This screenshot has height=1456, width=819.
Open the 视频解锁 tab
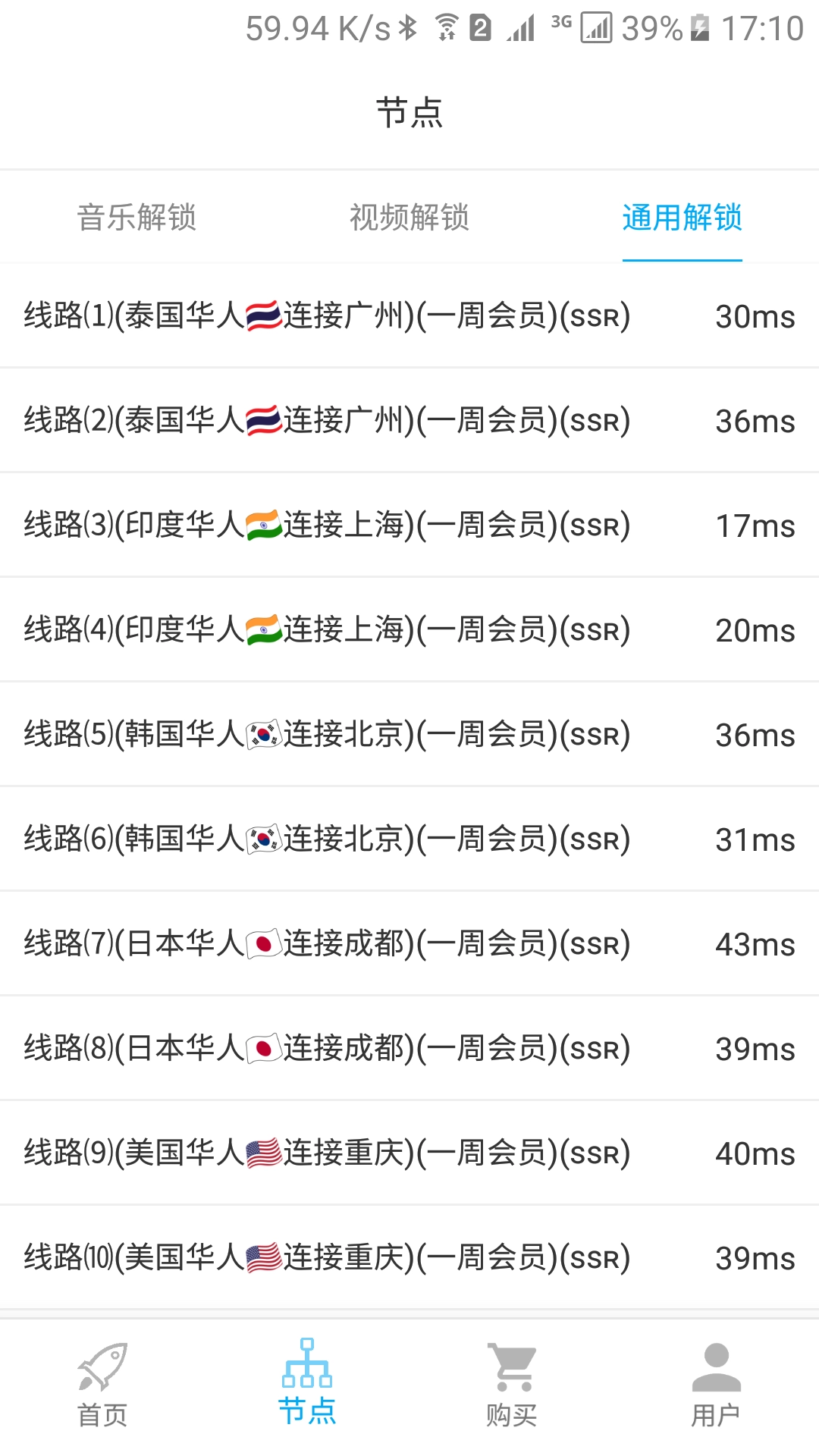point(409,218)
